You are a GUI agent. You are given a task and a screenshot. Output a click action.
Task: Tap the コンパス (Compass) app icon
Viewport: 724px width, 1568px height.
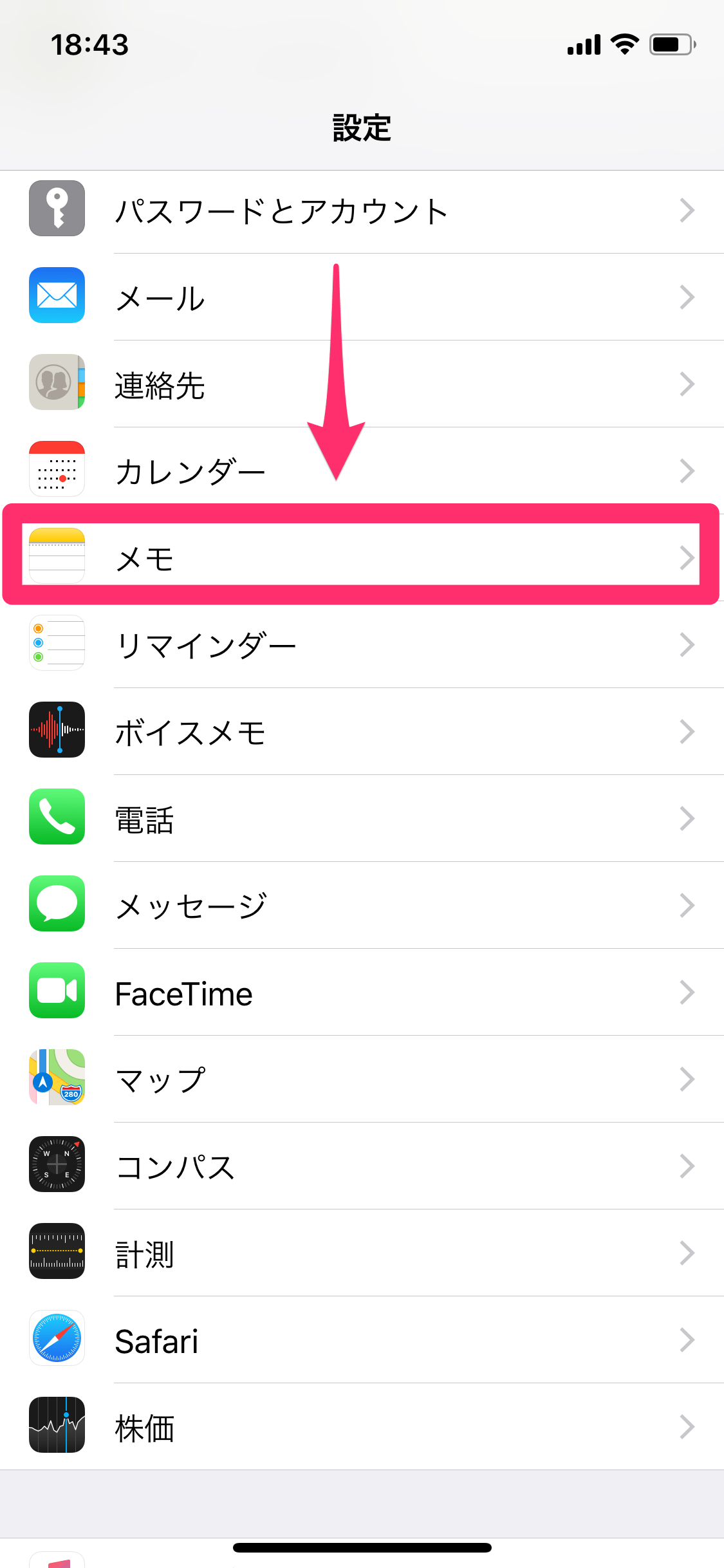click(x=57, y=1166)
